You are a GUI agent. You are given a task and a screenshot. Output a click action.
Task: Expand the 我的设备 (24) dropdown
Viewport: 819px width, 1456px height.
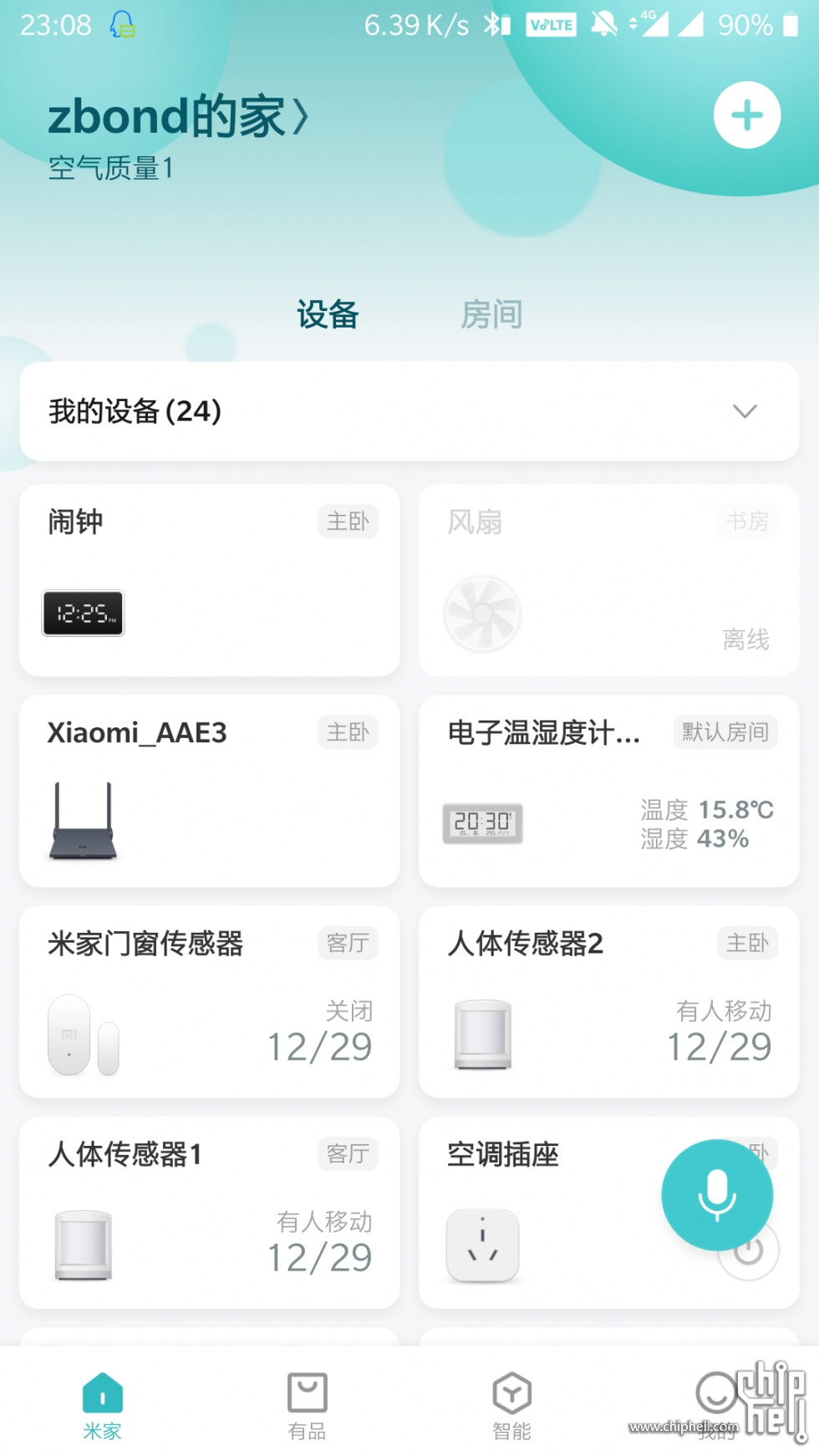click(409, 411)
